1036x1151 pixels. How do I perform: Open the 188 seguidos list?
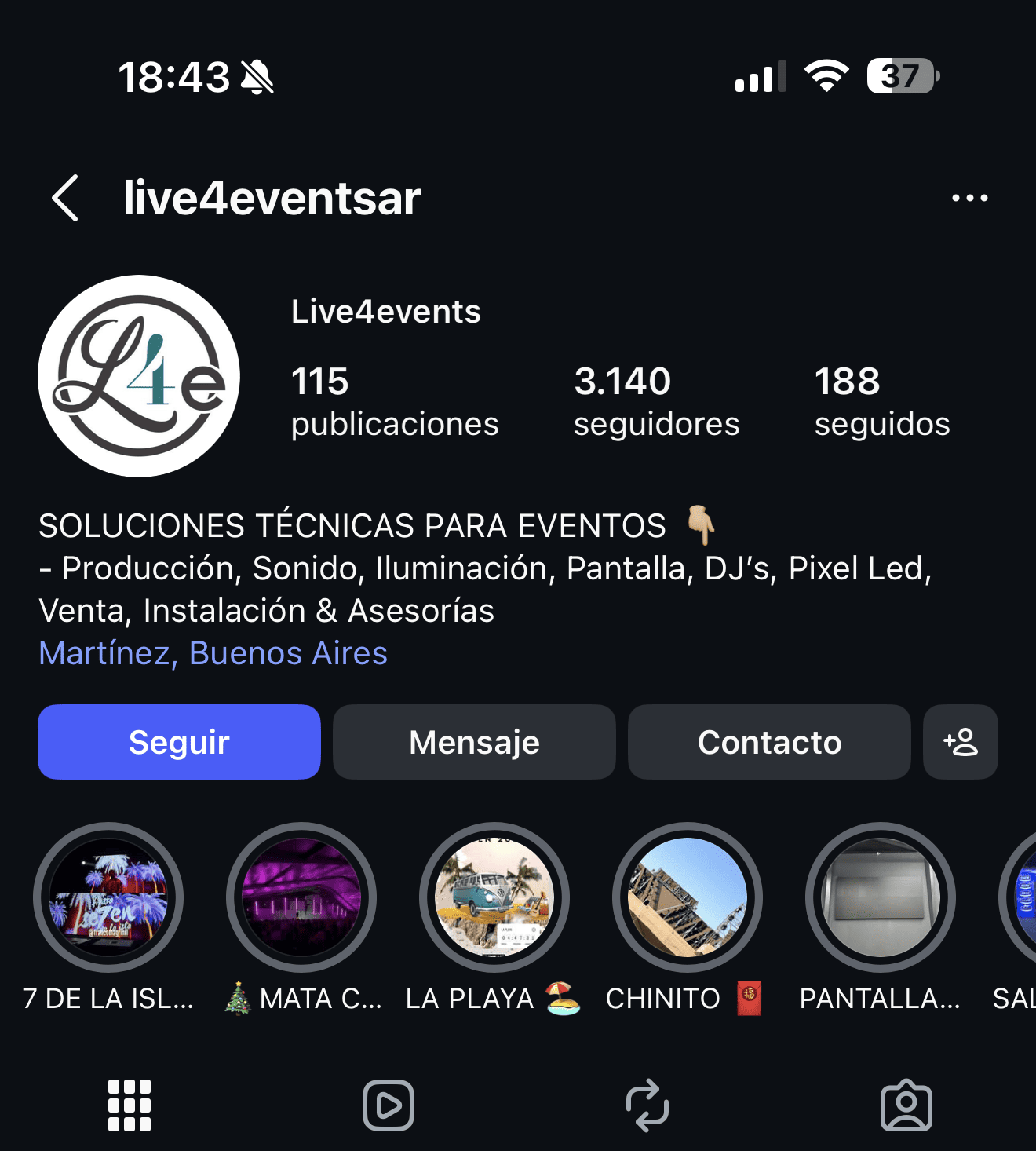click(x=881, y=400)
